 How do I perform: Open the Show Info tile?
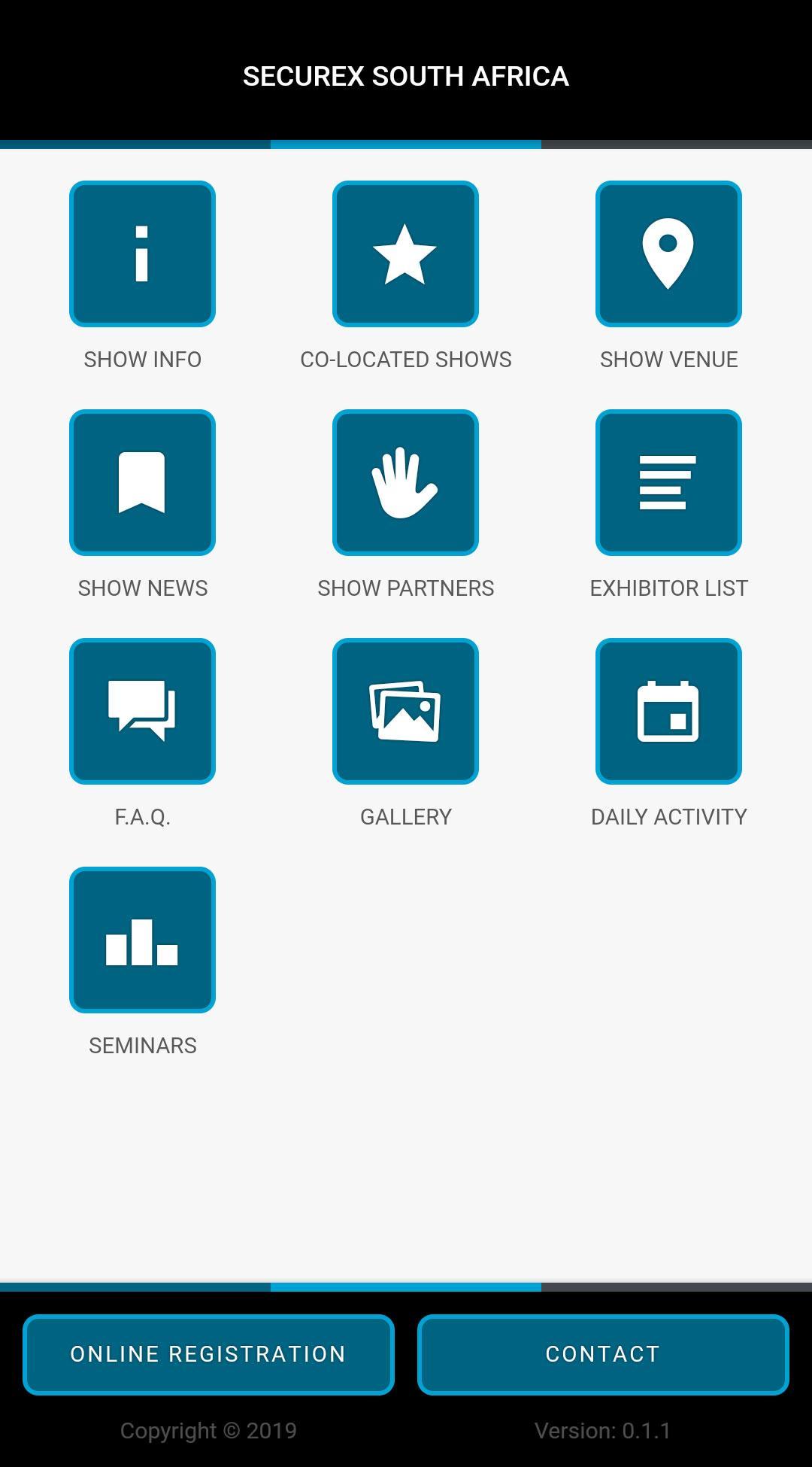(142, 254)
